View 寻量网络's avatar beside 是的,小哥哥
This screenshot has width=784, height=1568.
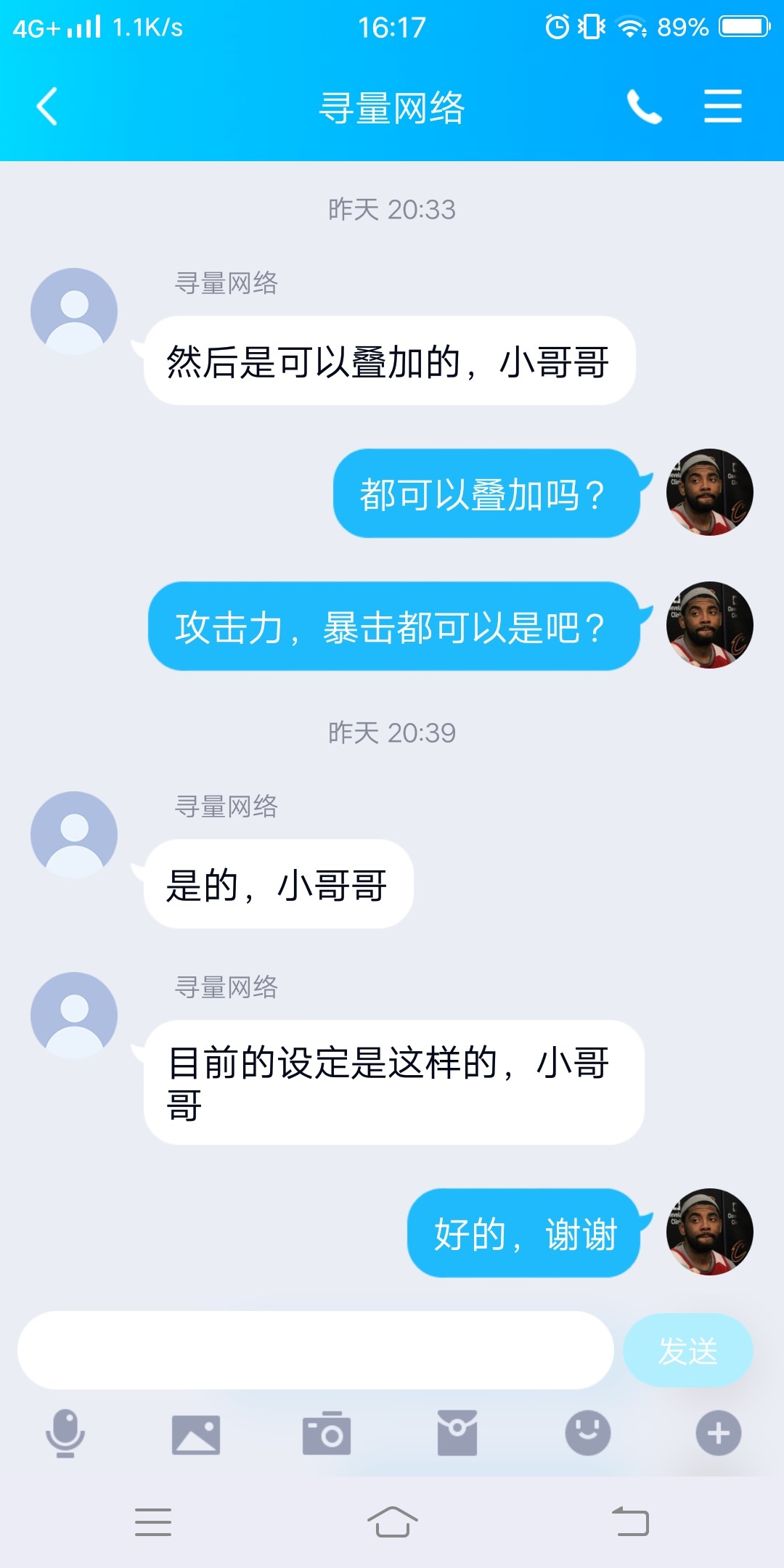[x=74, y=835]
